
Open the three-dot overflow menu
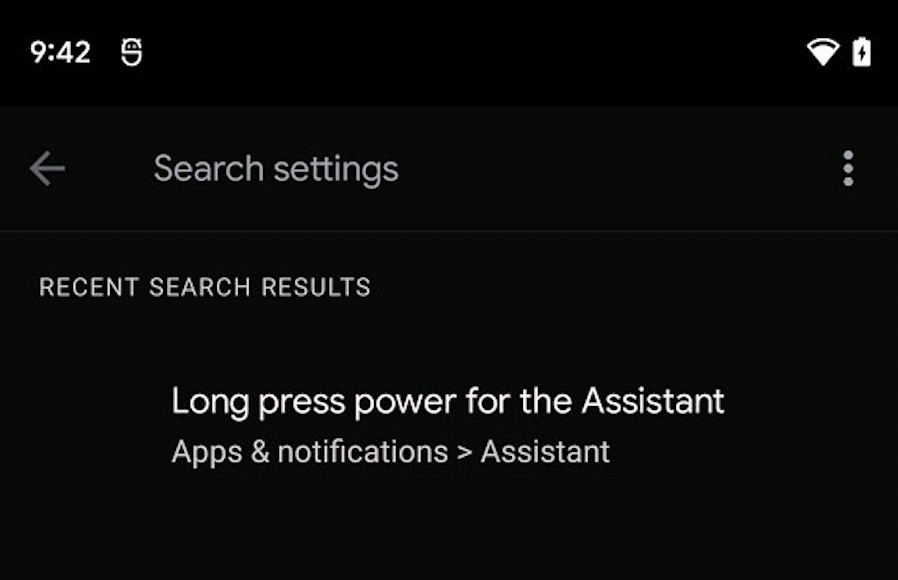tap(848, 169)
